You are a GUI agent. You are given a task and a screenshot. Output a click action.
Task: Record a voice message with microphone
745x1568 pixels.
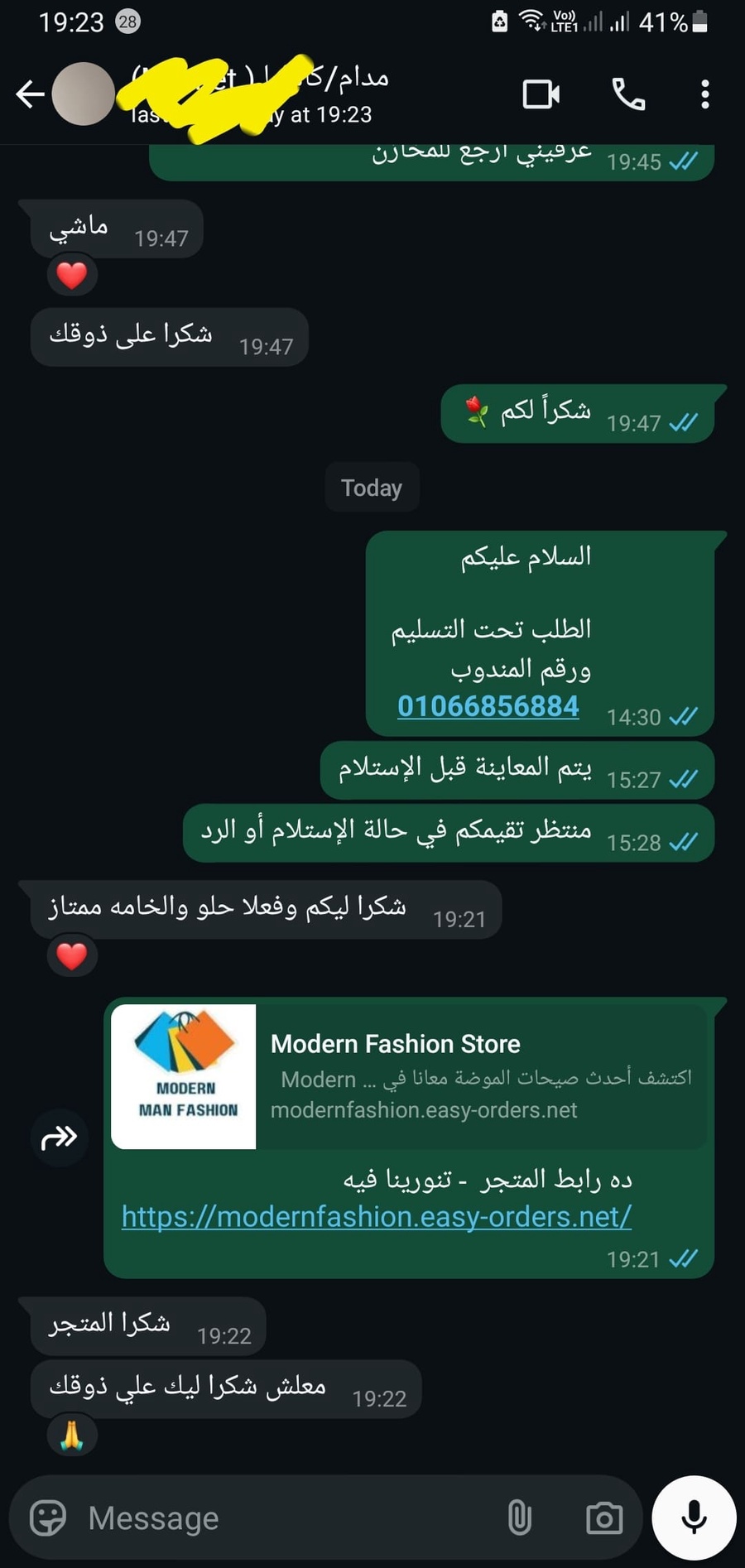694,1517
